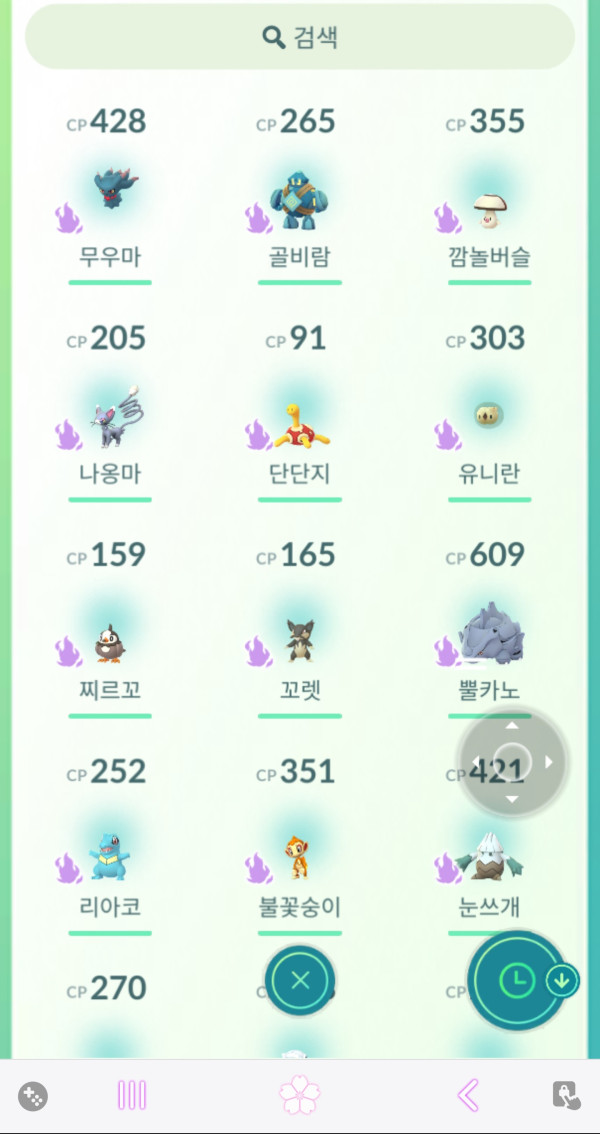Viewport: 600px width, 1134px height.
Task: Open the gamepad icon in the bottom bar
Action: pos(33,1096)
